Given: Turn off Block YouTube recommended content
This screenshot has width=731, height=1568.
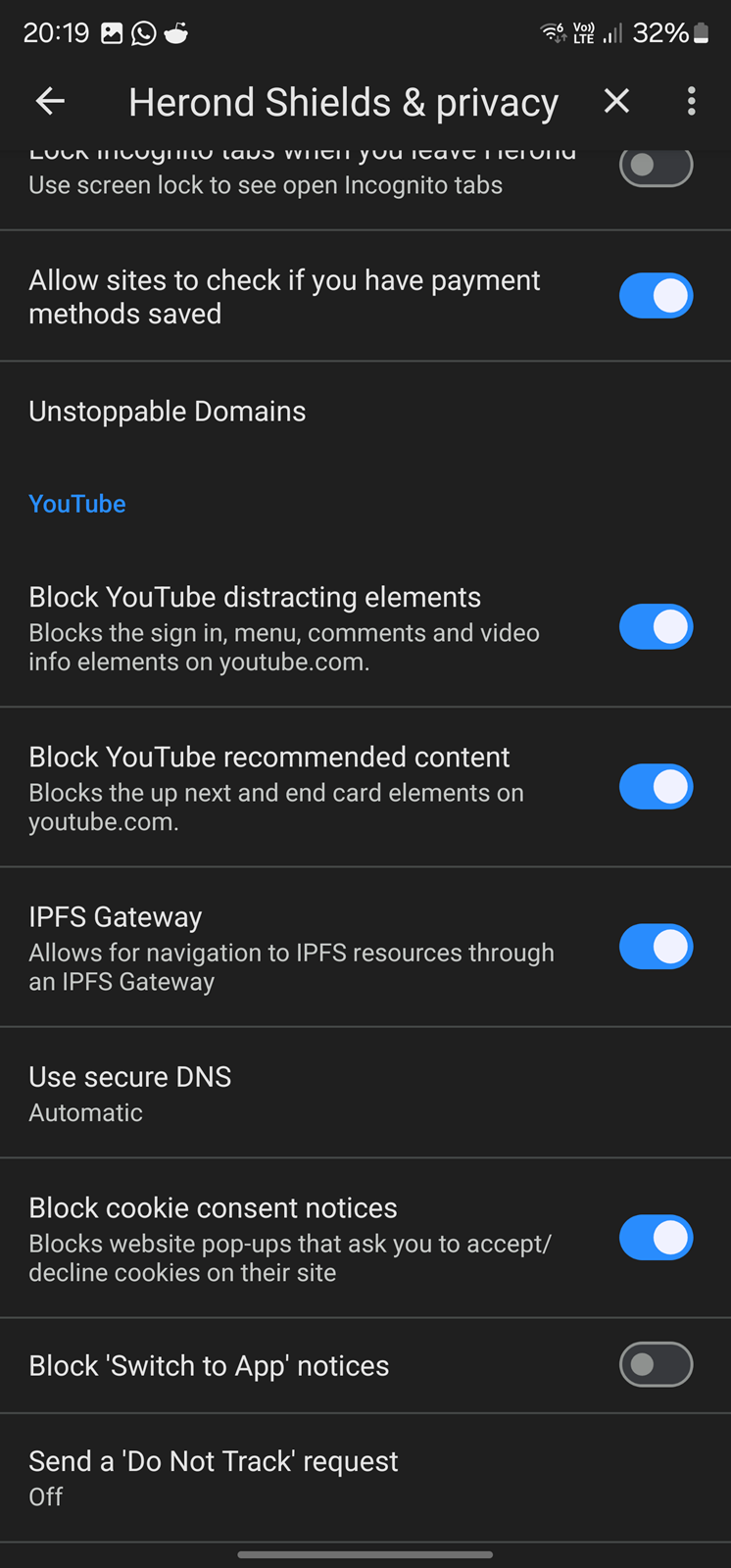Looking at the screenshot, I should point(657,787).
